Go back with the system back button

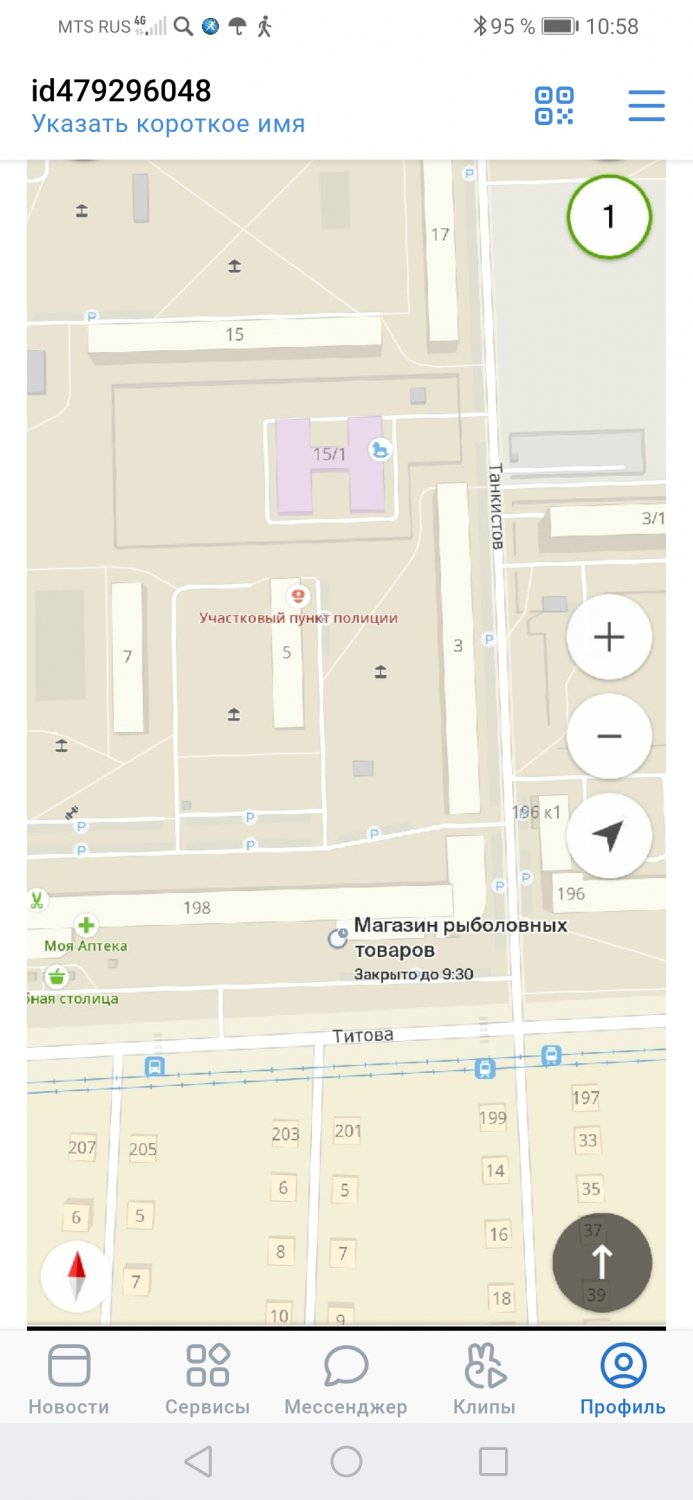199,1462
